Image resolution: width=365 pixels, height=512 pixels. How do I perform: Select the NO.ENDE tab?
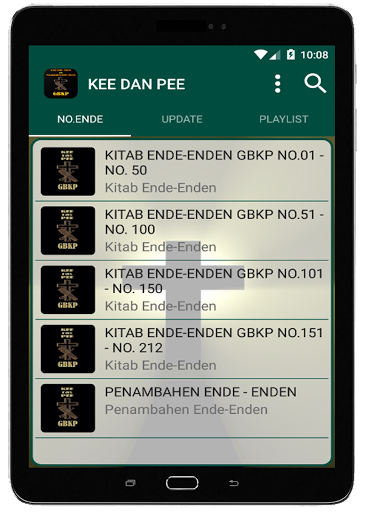click(x=80, y=119)
